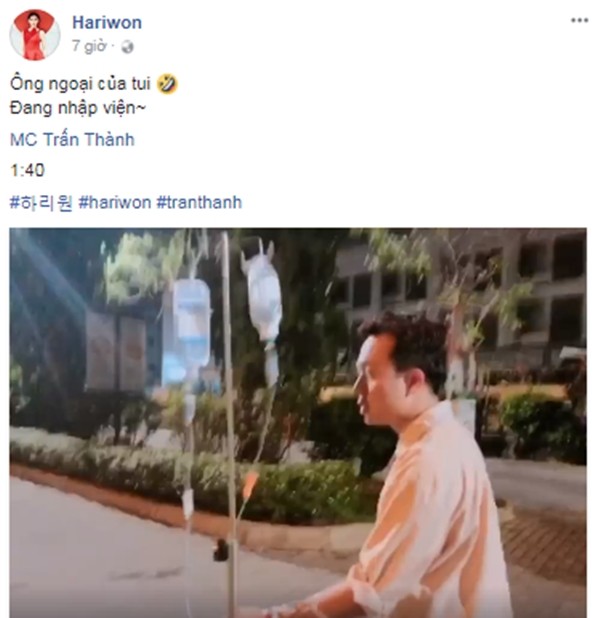Open the MC Trấn Thành tagged link
This screenshot has width=600, height=618.
click(x=72, y=140)
